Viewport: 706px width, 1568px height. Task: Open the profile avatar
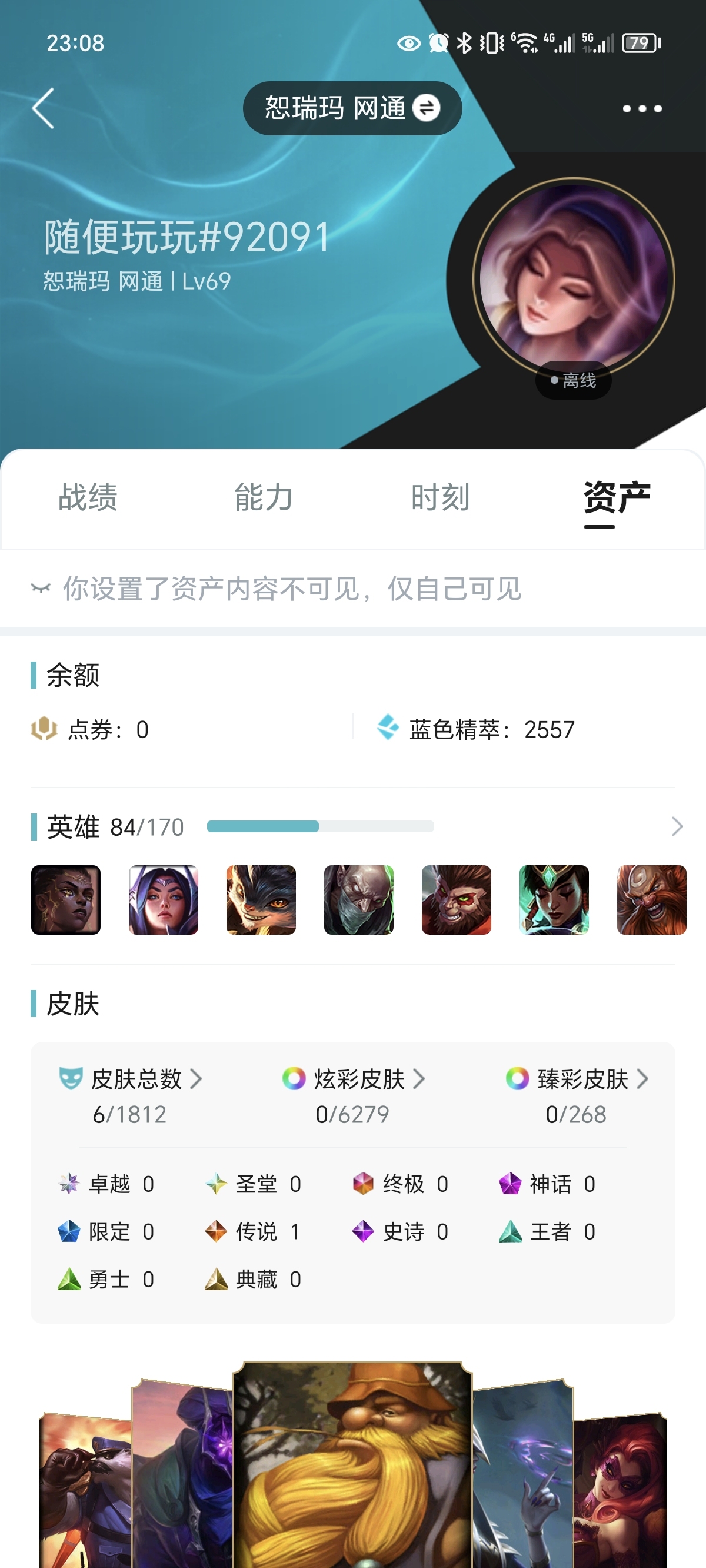[573, 280]
